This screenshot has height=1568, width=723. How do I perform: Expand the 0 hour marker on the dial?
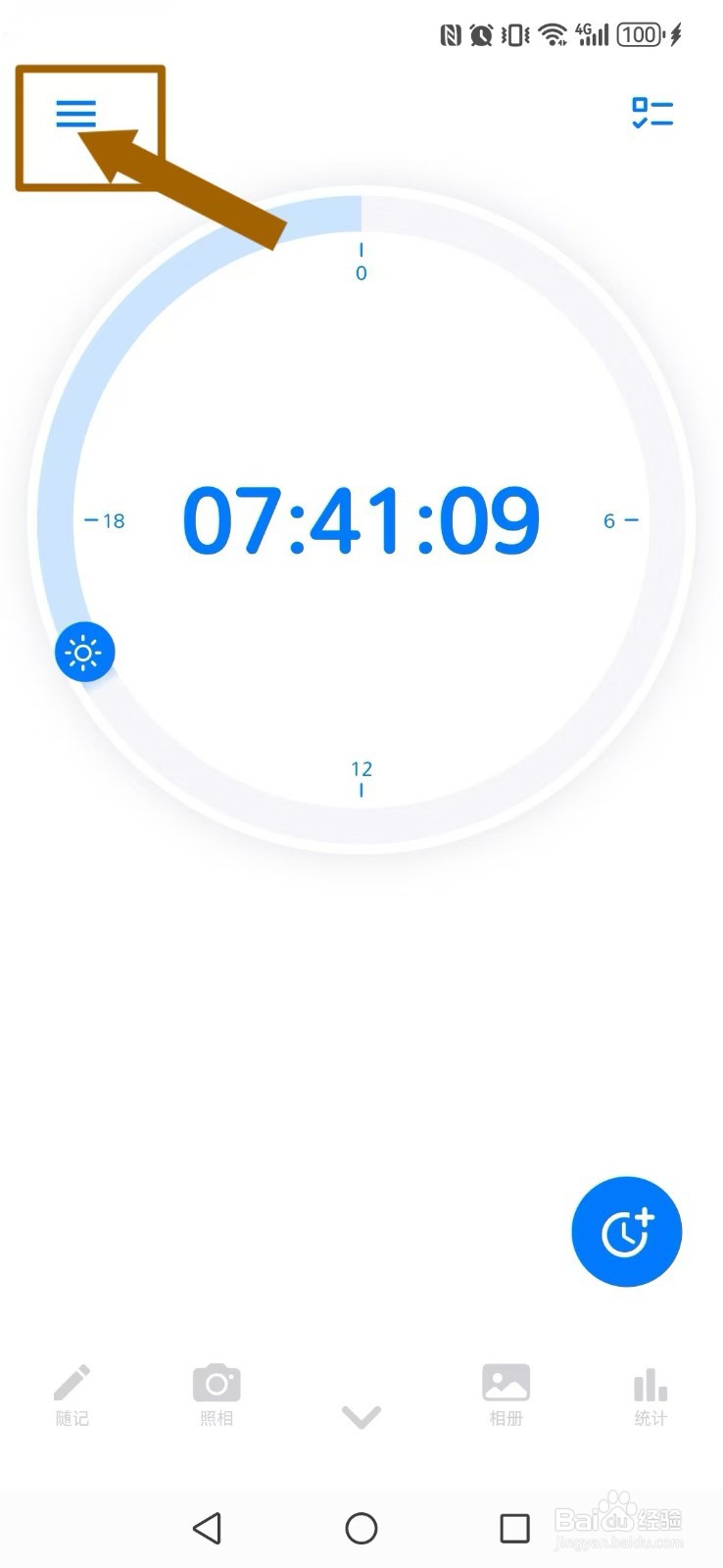[361, 263]
